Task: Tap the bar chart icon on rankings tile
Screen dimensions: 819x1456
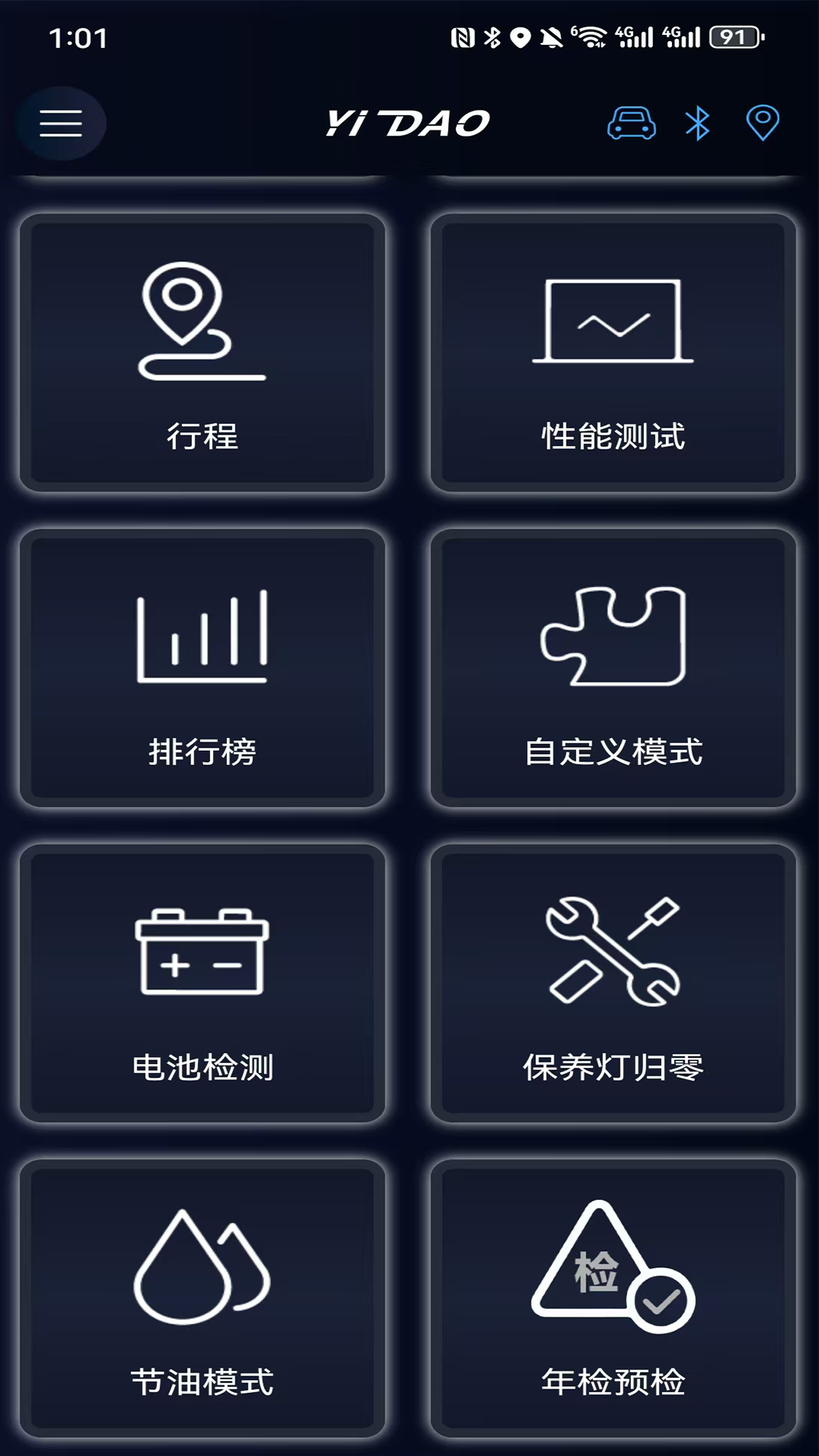Action: pos(202,635)
